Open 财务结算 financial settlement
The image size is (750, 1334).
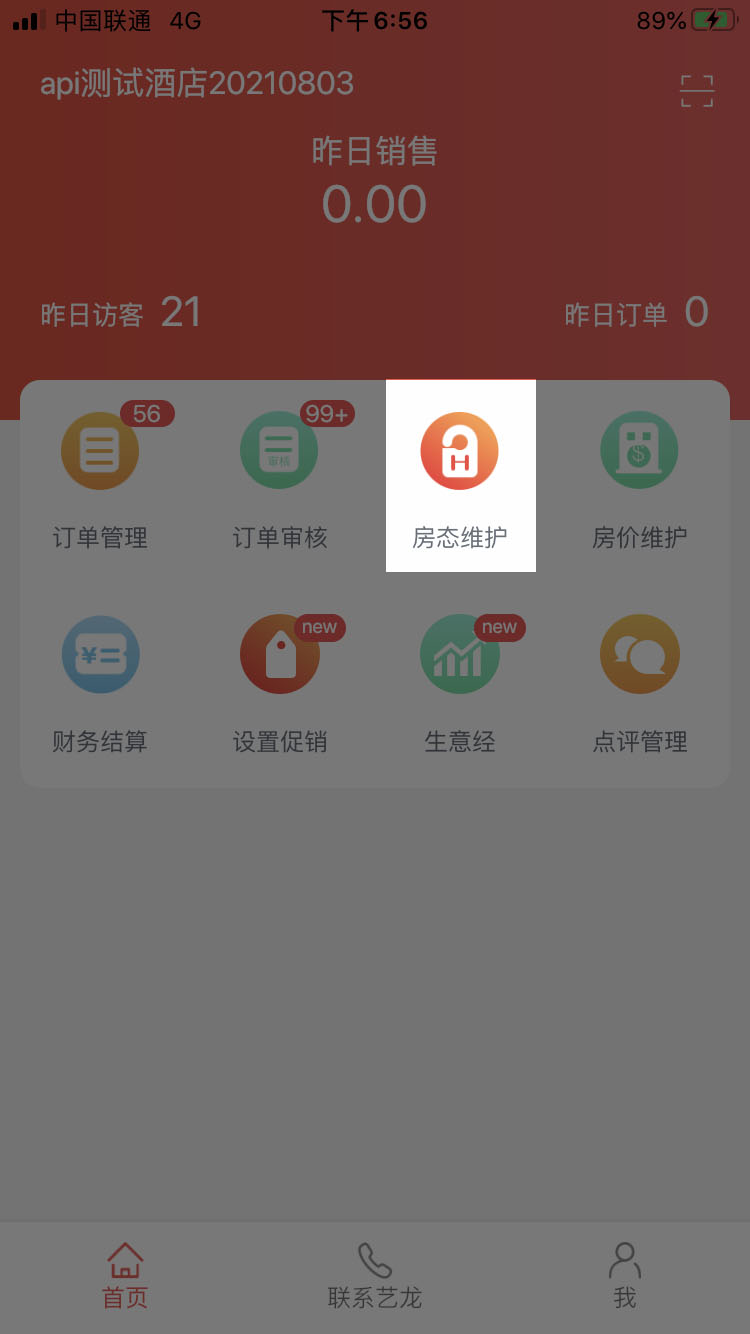pyautogui.click(x=100, y=684)
